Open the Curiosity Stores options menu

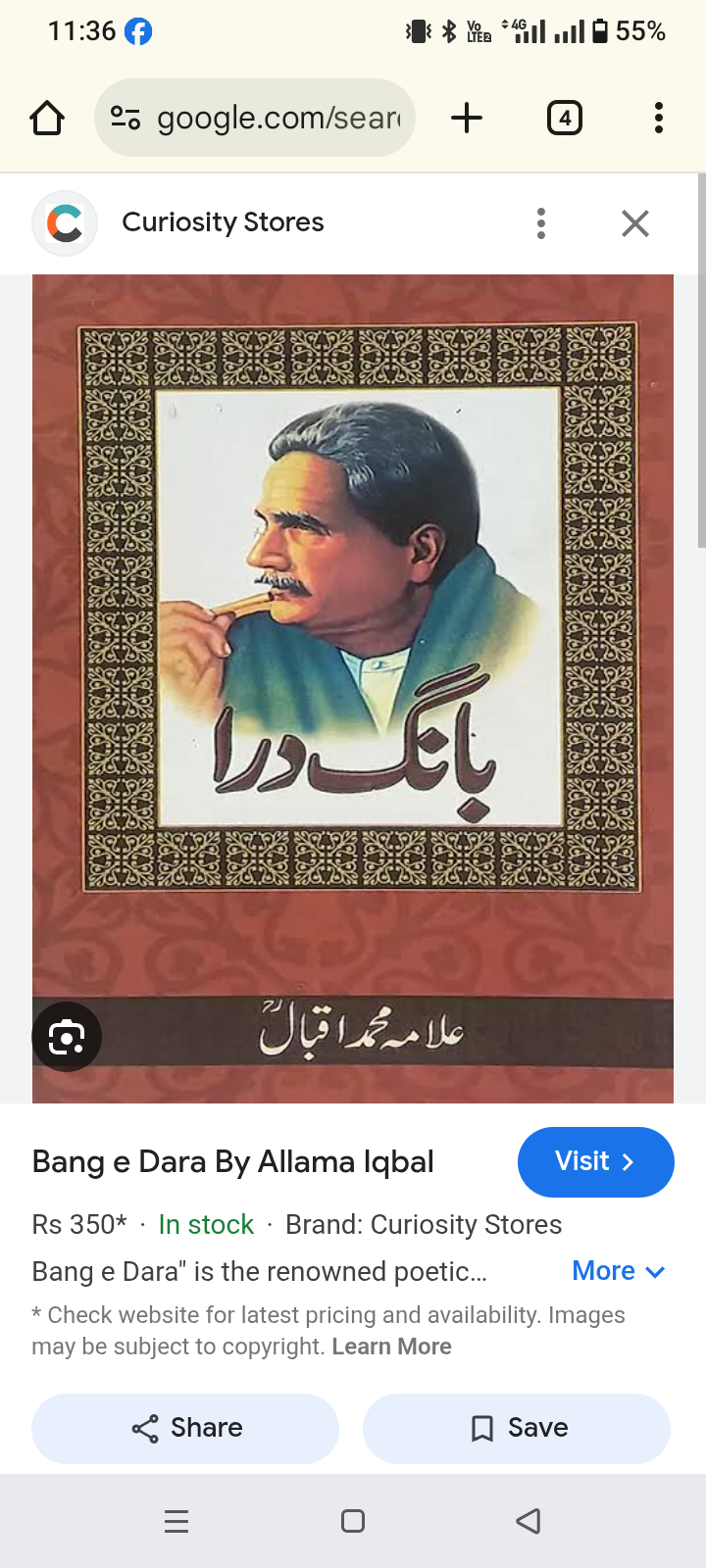(x=541, y=223)
